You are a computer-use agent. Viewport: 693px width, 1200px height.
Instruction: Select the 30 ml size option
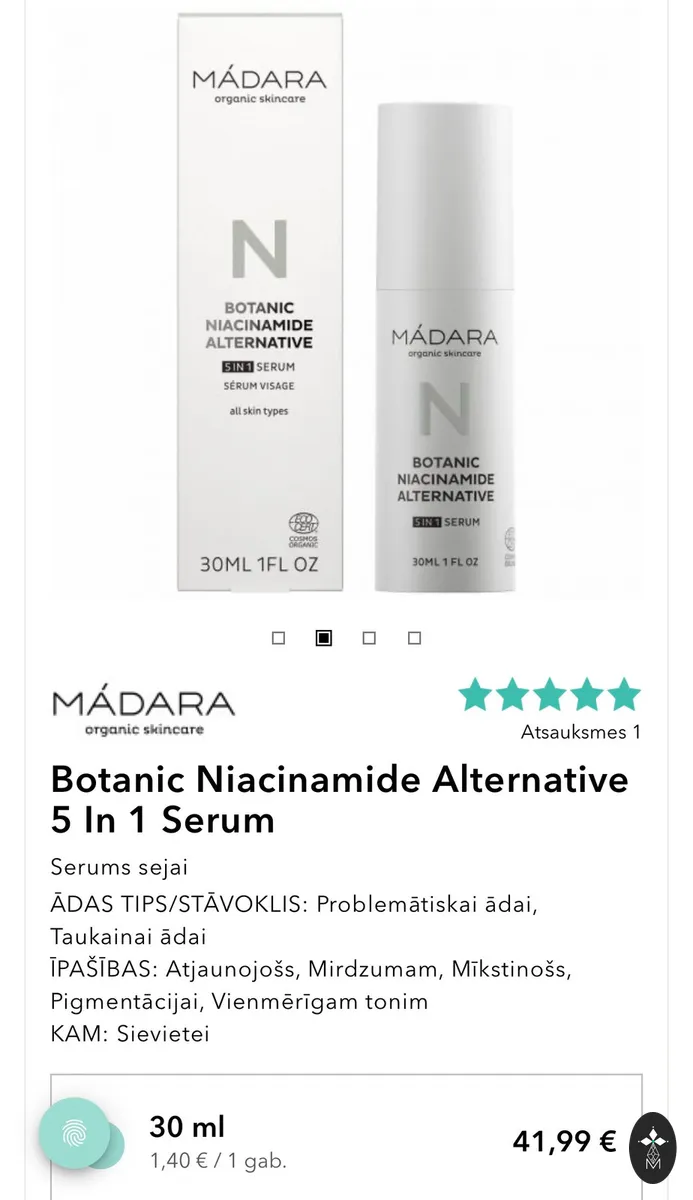346,1140
